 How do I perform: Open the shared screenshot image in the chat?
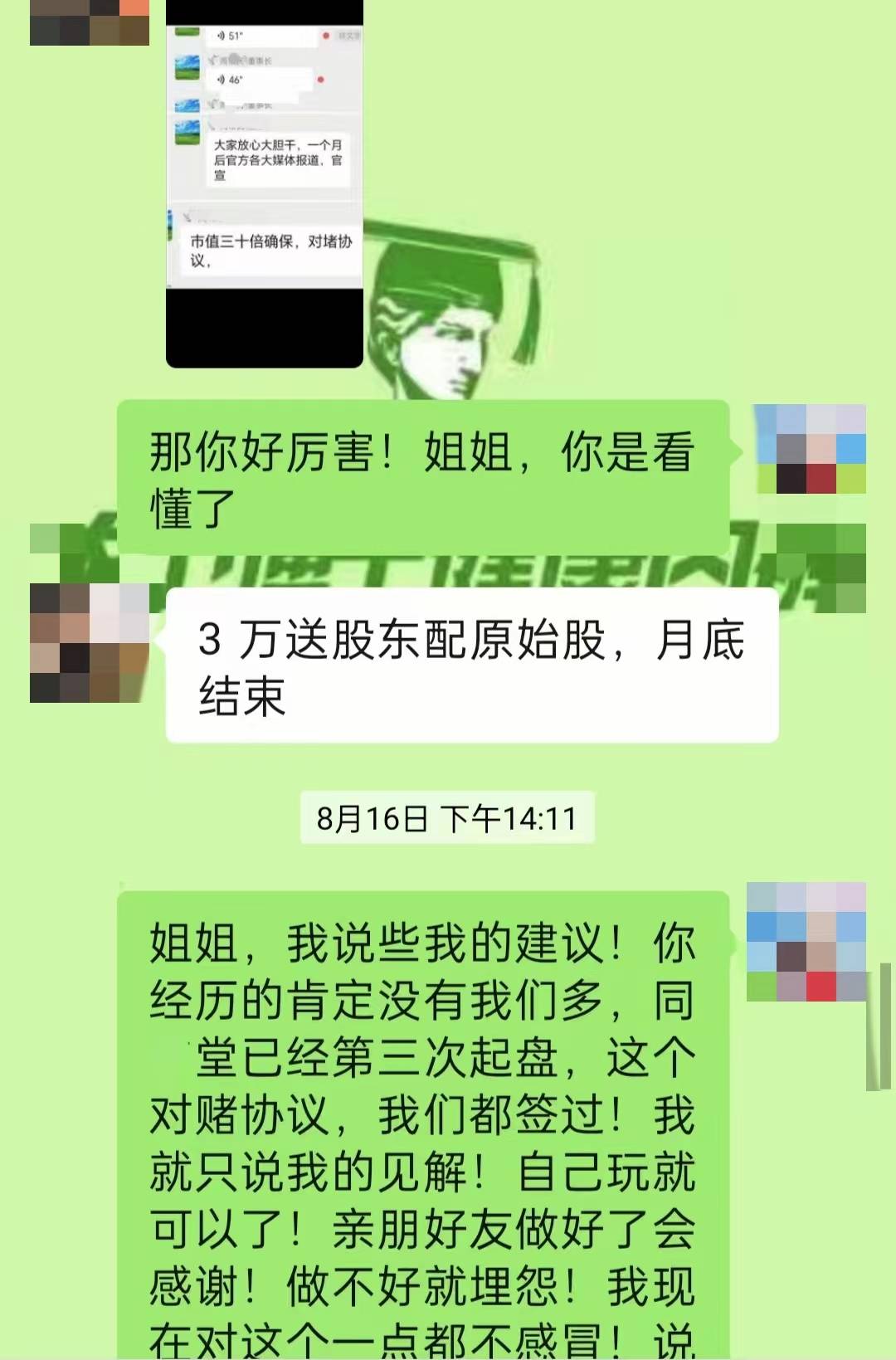(x=265, y=183)
